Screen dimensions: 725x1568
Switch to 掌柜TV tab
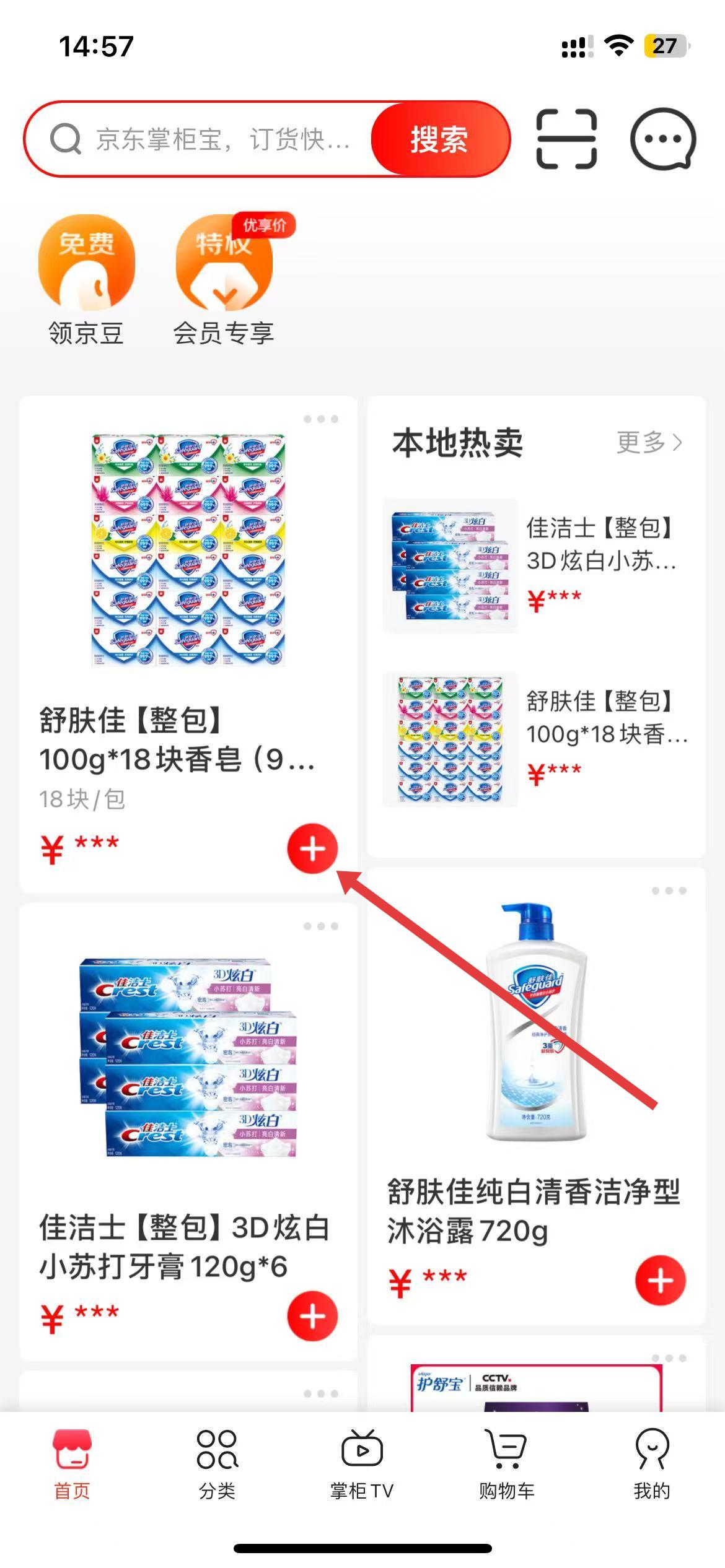pos(362,1465)
